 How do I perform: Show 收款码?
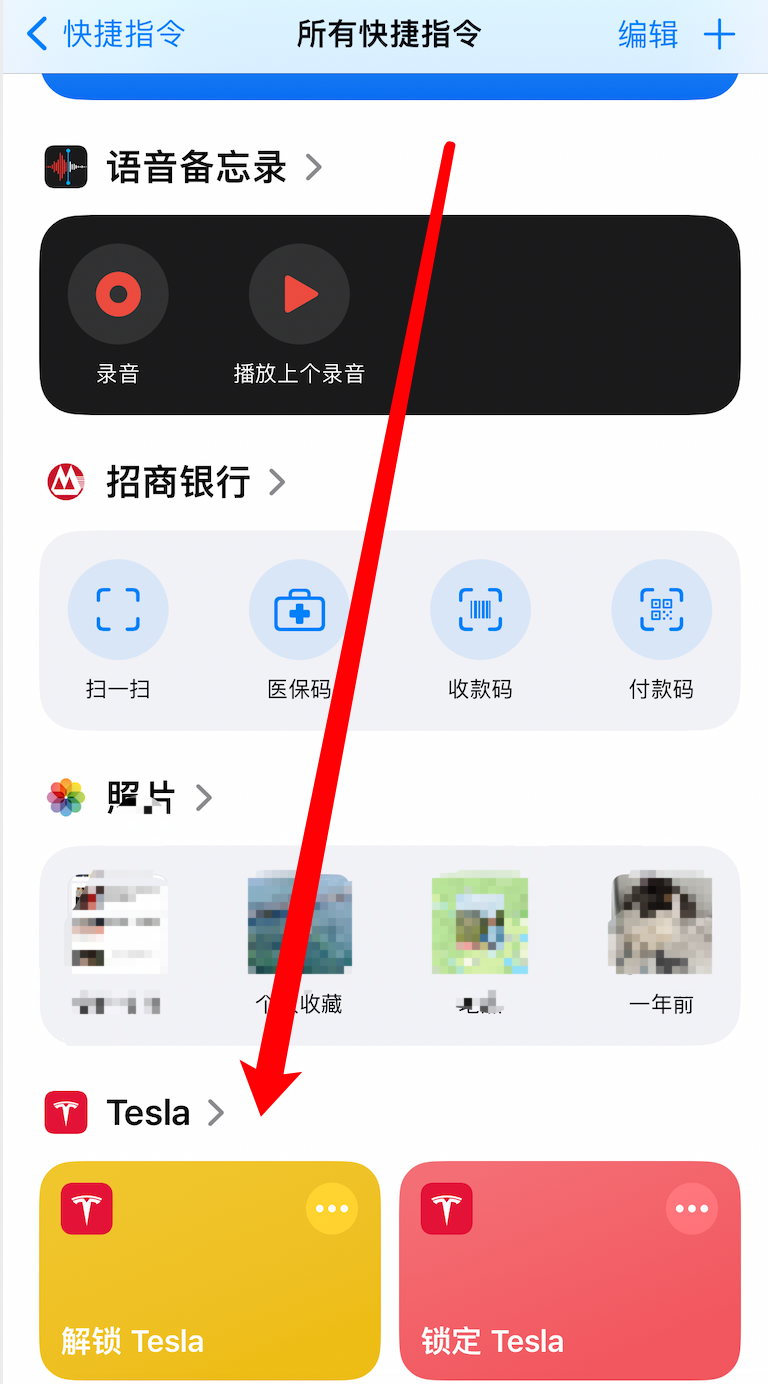[x=480, y=610]
